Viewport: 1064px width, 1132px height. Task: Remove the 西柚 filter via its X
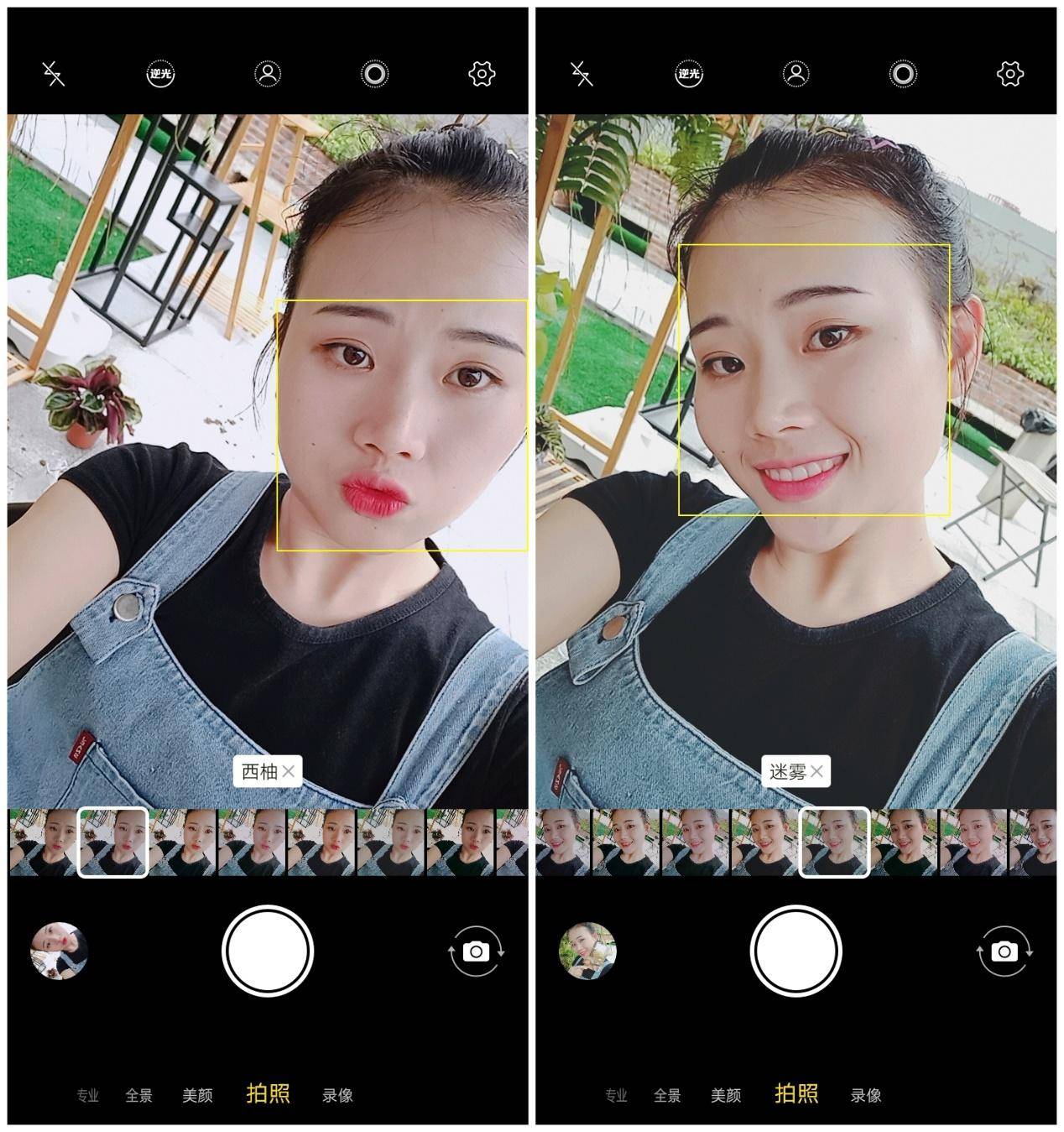[x=289, y=772]
